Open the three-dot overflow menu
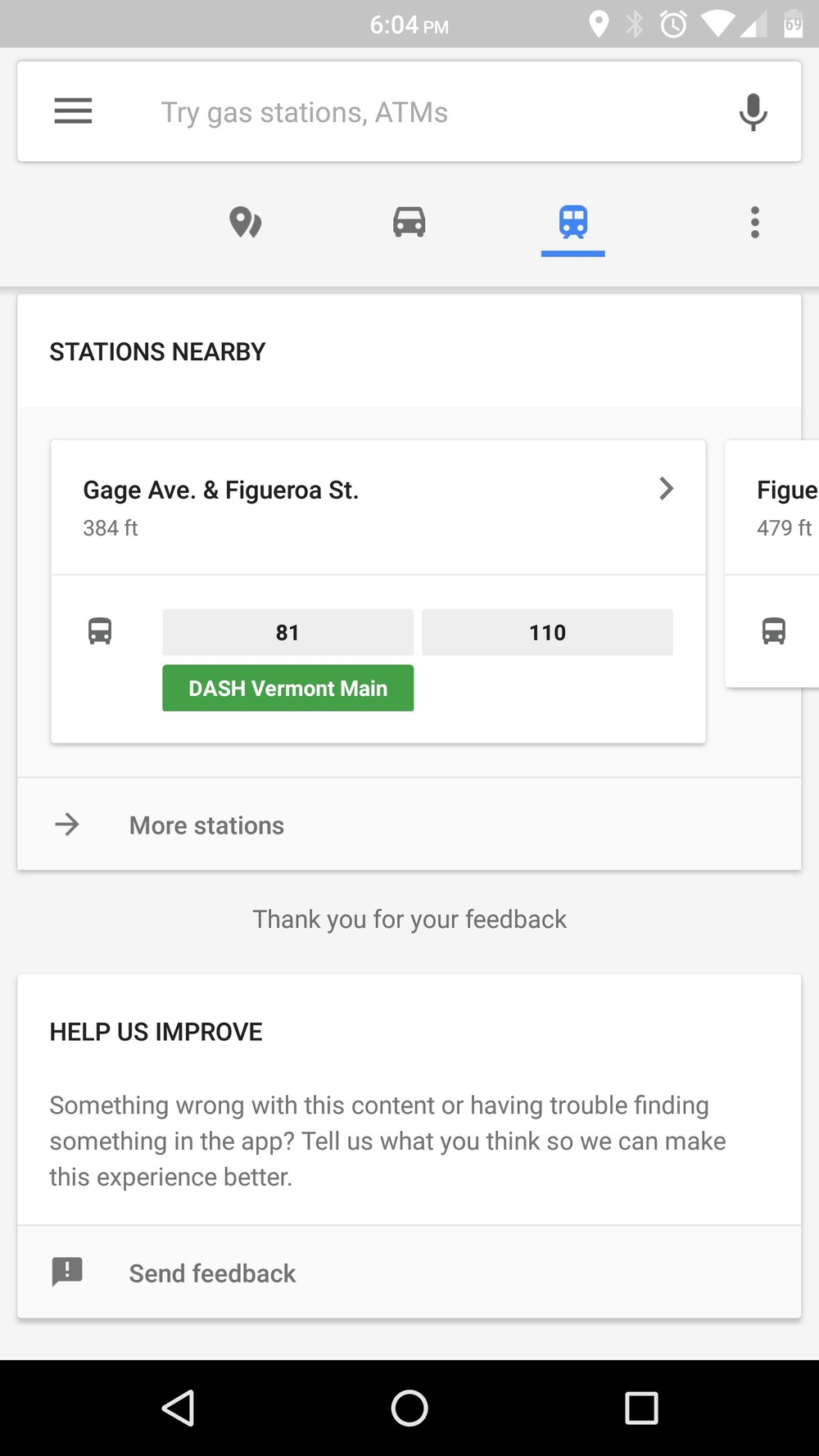 pos(755,222)
